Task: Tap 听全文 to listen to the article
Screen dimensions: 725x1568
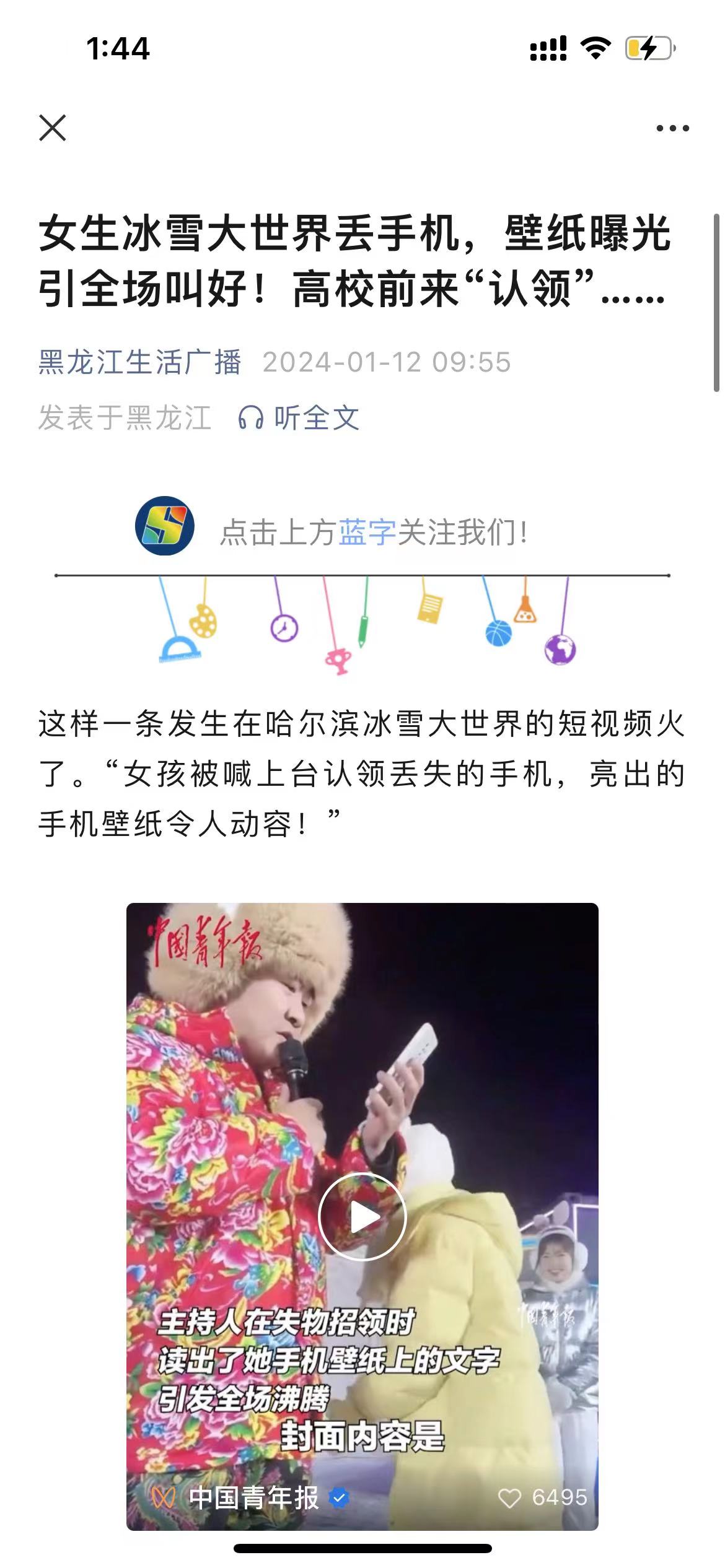Action: tap(299, 418)
